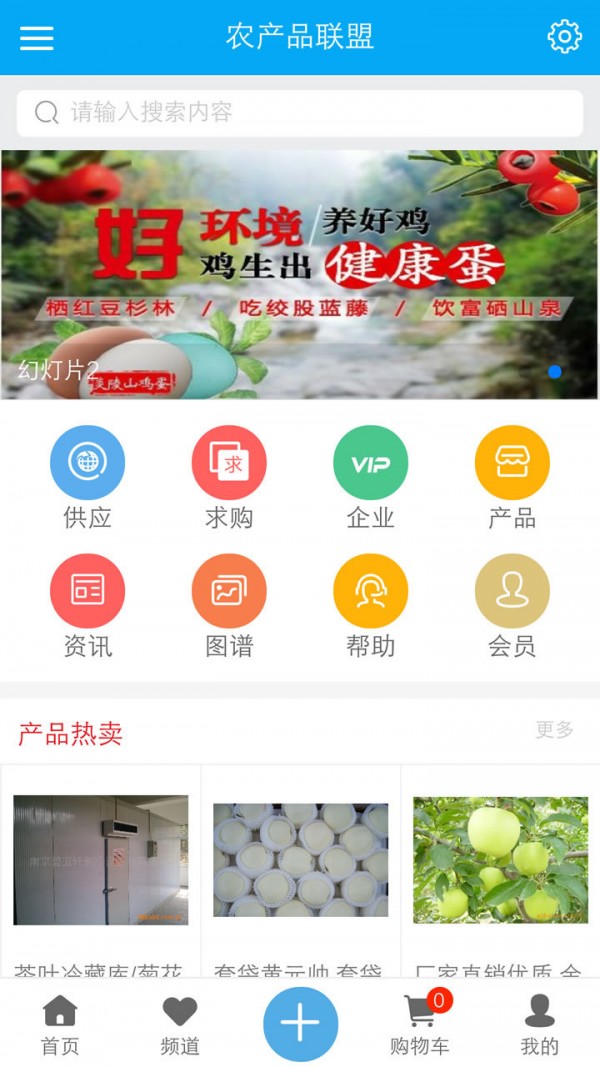Open the healthy eggs banner slide

pyautogui.click(x=300, y=274)
